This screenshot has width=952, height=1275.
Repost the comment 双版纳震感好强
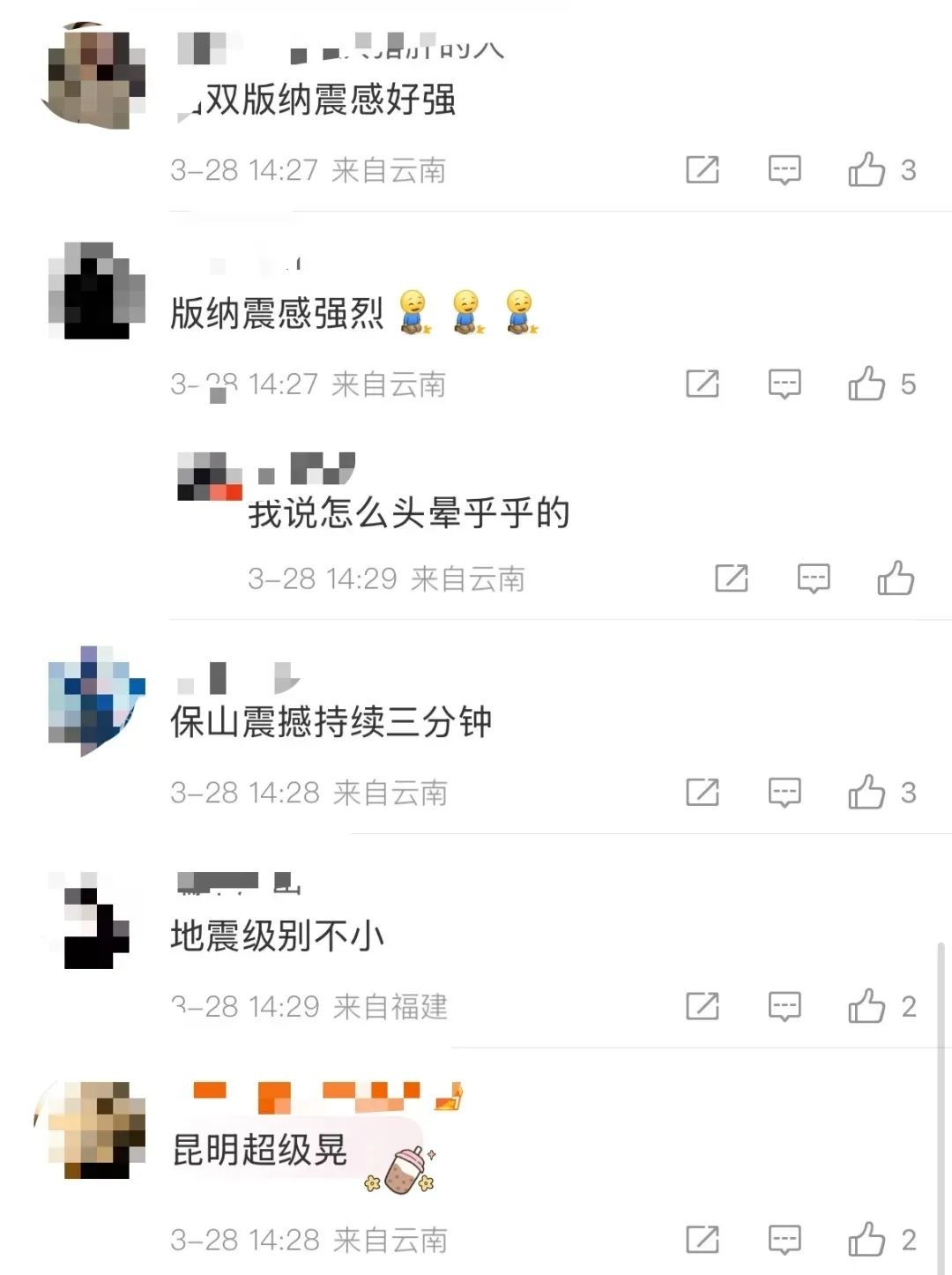pyautogui.click(x=703, y=169)
